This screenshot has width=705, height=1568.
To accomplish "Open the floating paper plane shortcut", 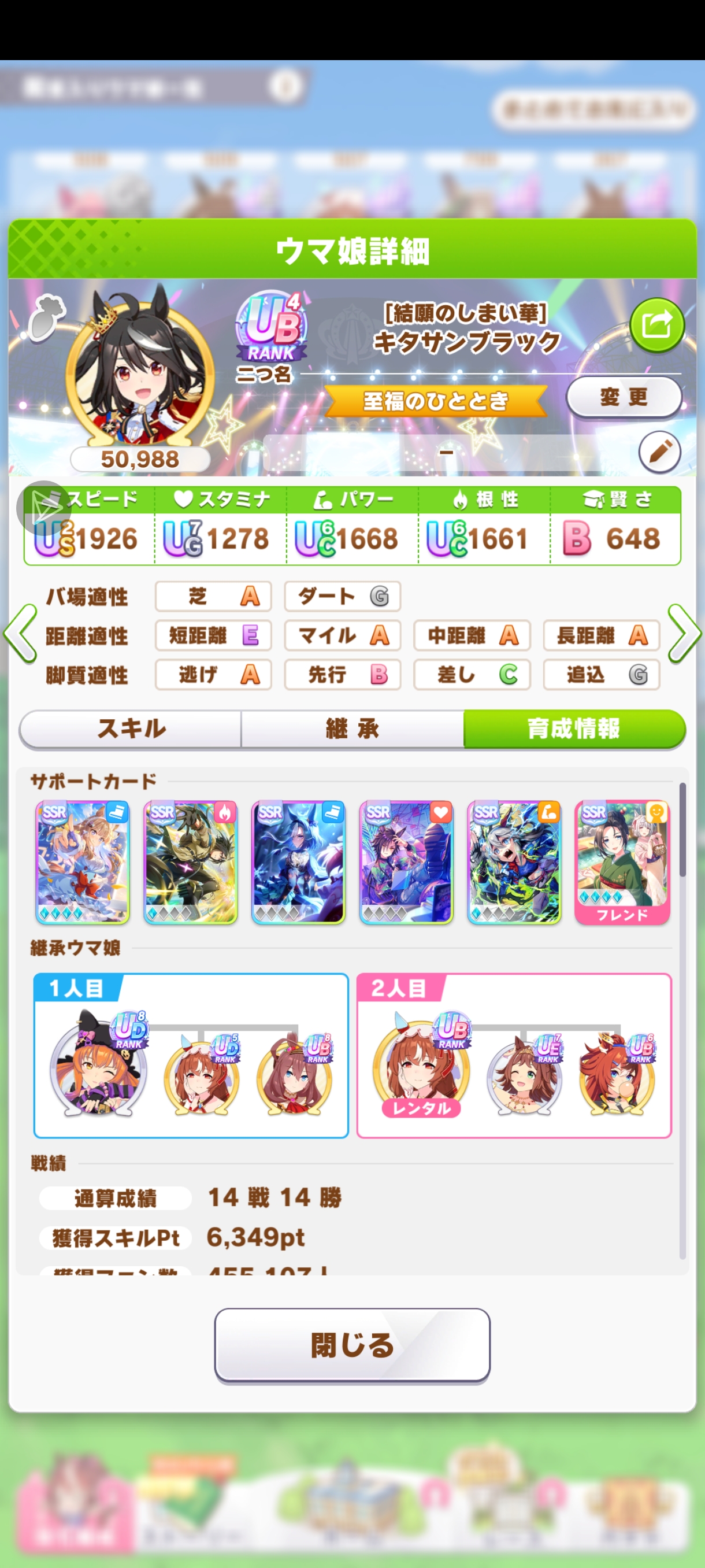I will 43,508.
